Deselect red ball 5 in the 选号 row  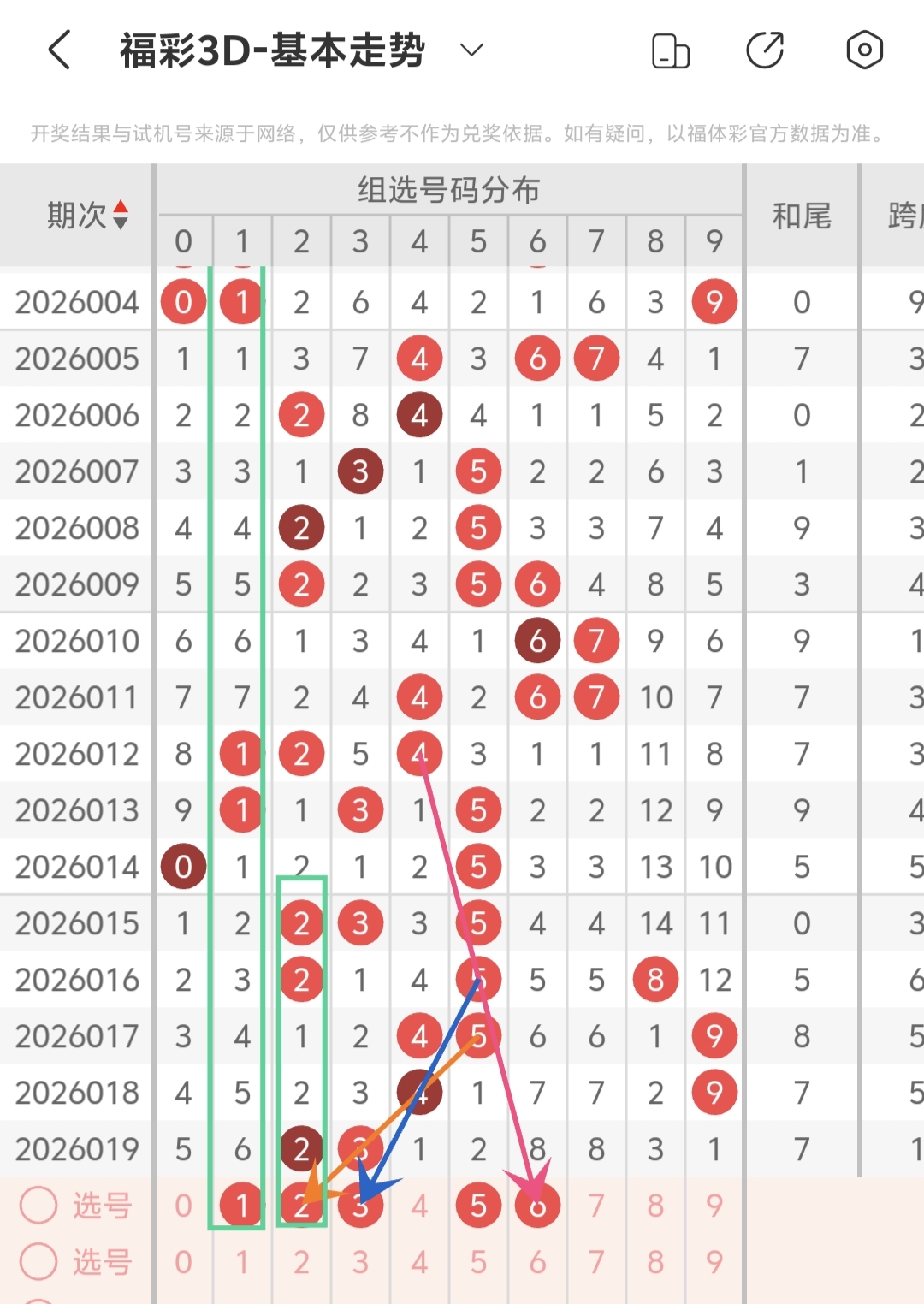click(x=478, y=1206)
